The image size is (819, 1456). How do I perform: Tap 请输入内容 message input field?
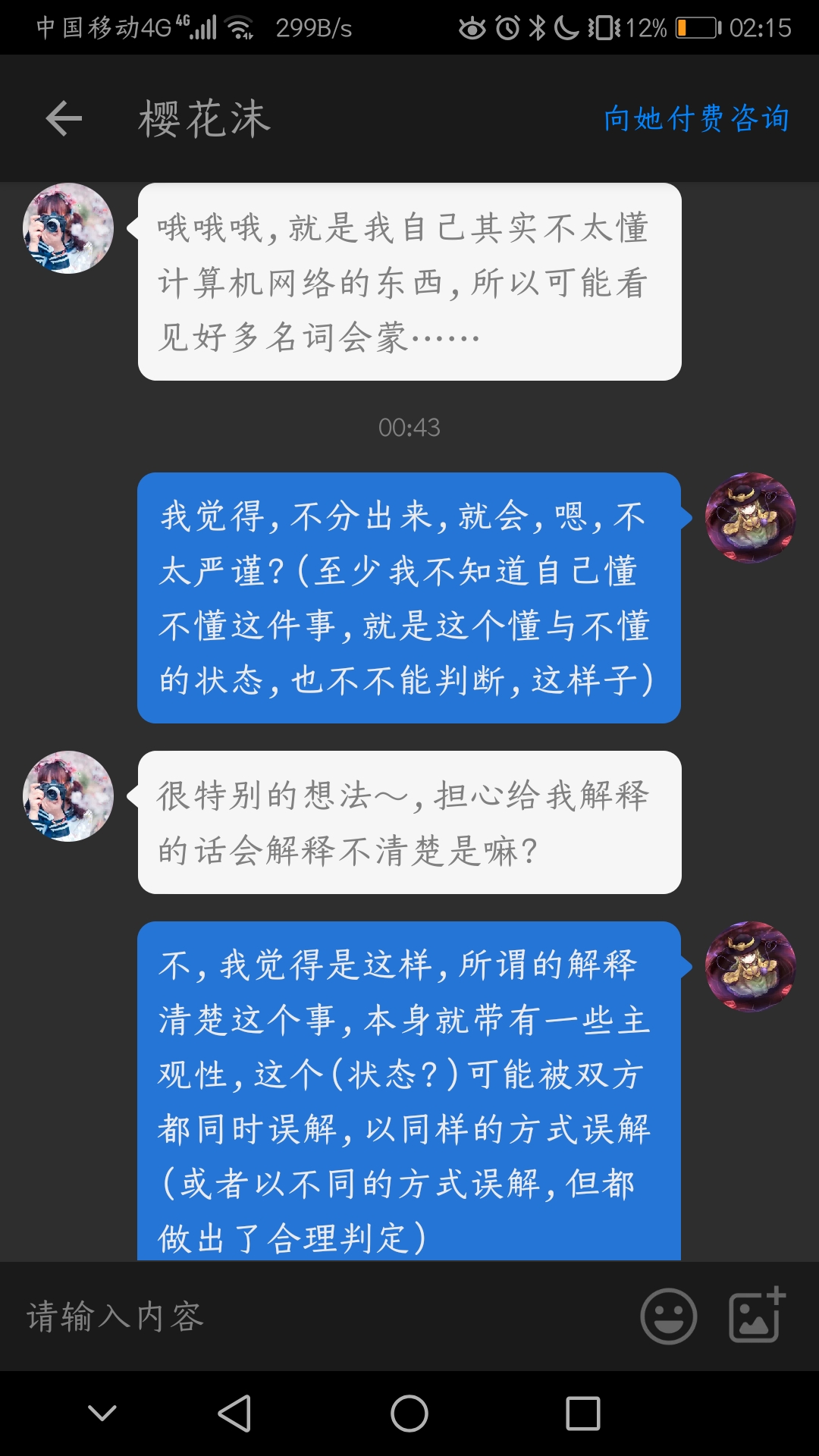[318, 1316]
